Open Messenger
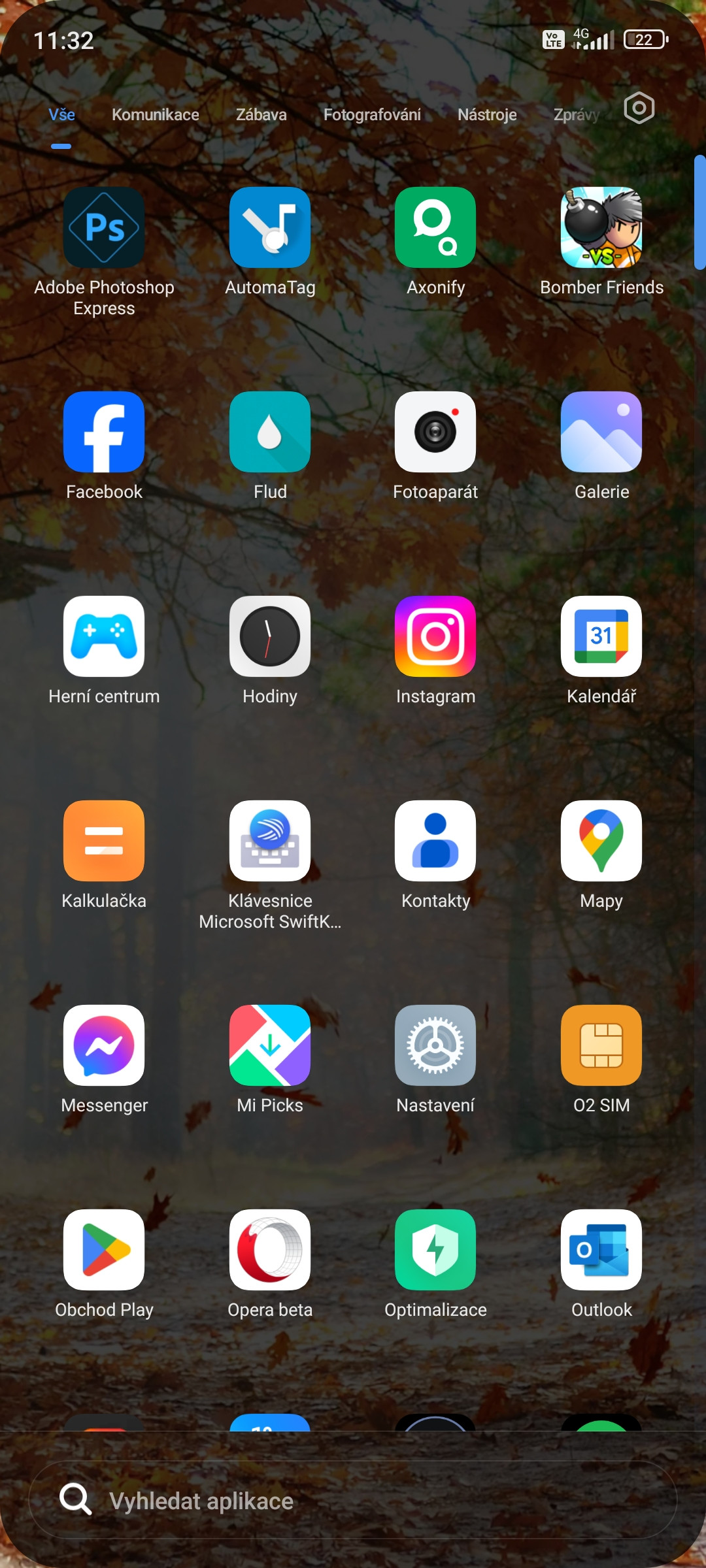The width and height of the screenshot is (706, 1568). pyautogui.click(x=104, y=1045)
